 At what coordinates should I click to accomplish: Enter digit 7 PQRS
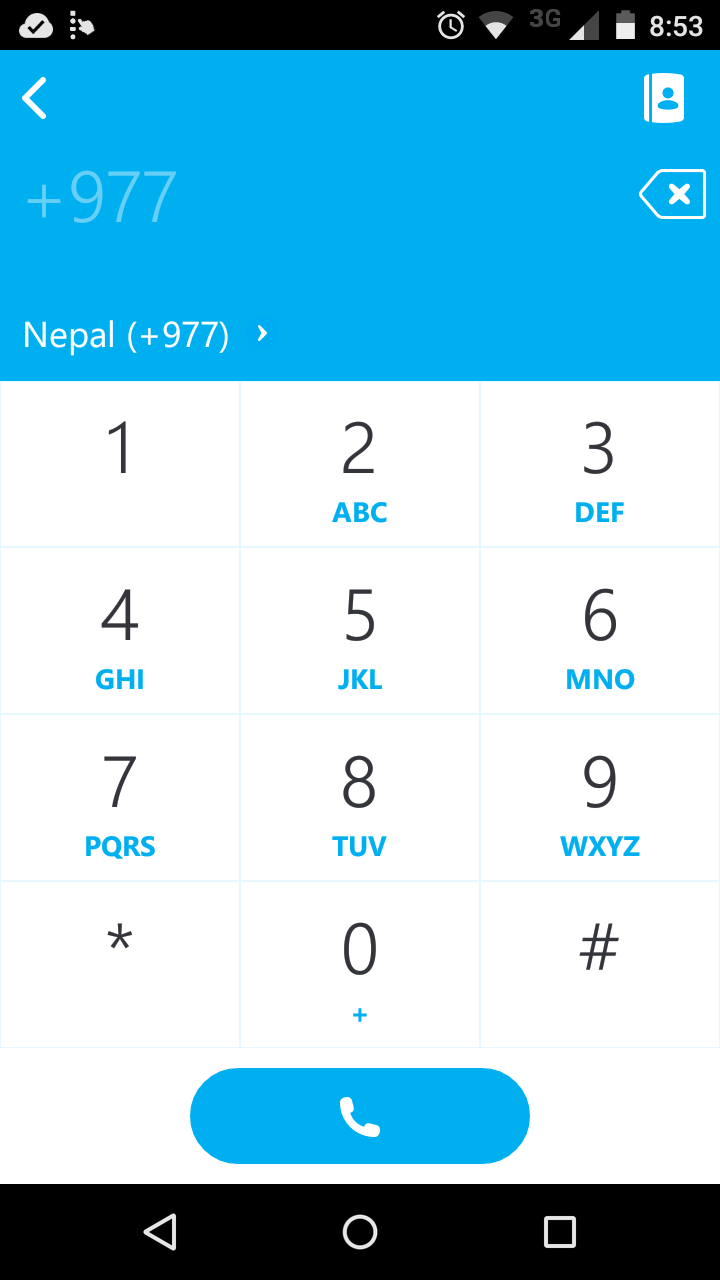tap(120, 798)
